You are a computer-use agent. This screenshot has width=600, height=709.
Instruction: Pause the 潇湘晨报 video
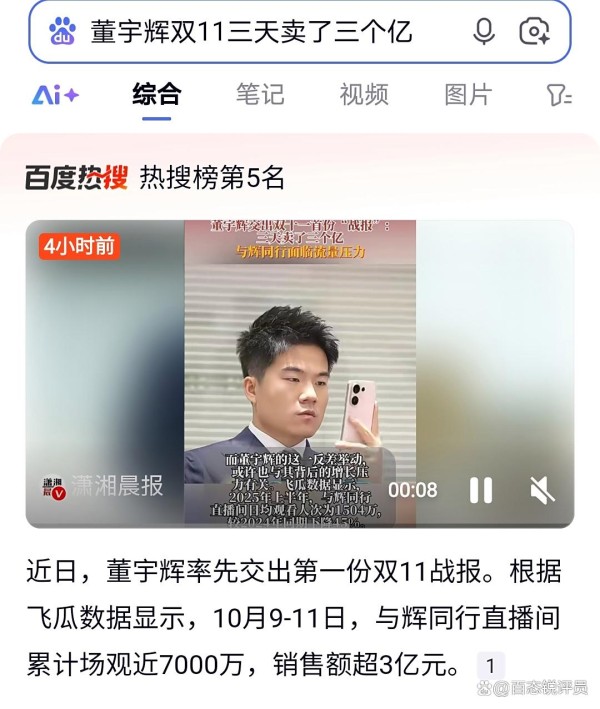[x=481, y=490]
